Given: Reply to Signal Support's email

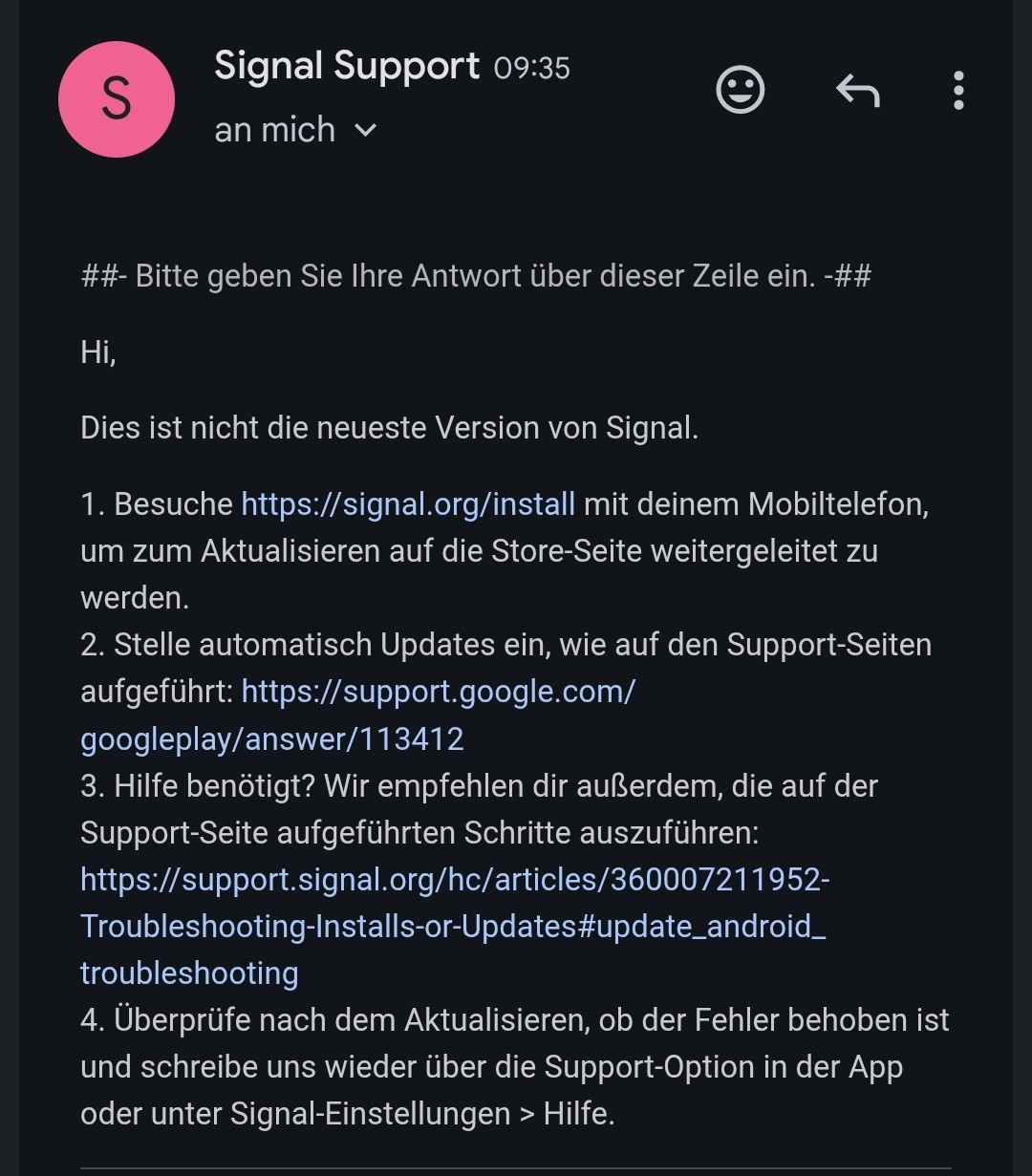Looking at the screenshot, I should [857, 92].
